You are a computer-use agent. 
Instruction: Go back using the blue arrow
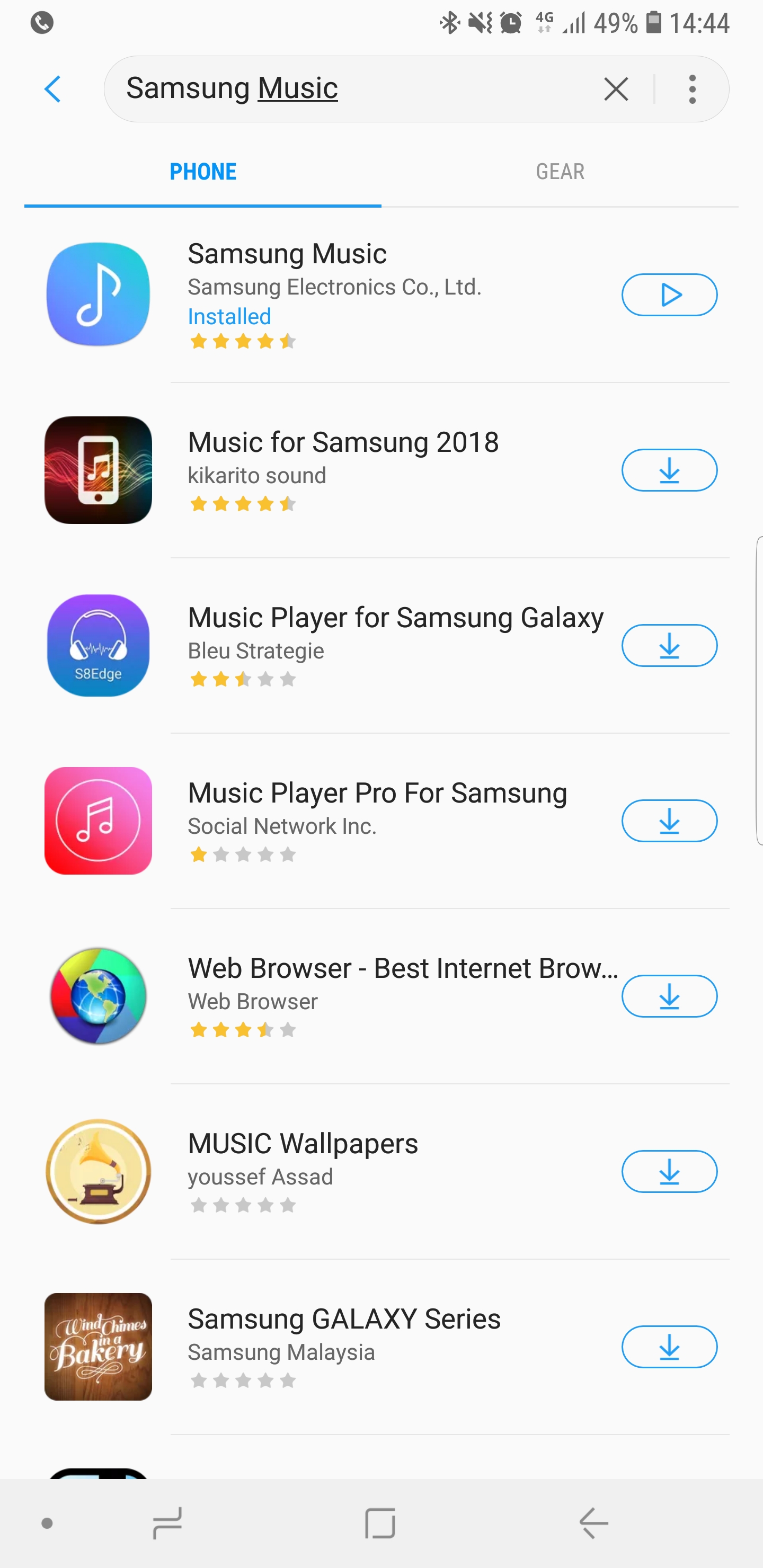point(53,90)
